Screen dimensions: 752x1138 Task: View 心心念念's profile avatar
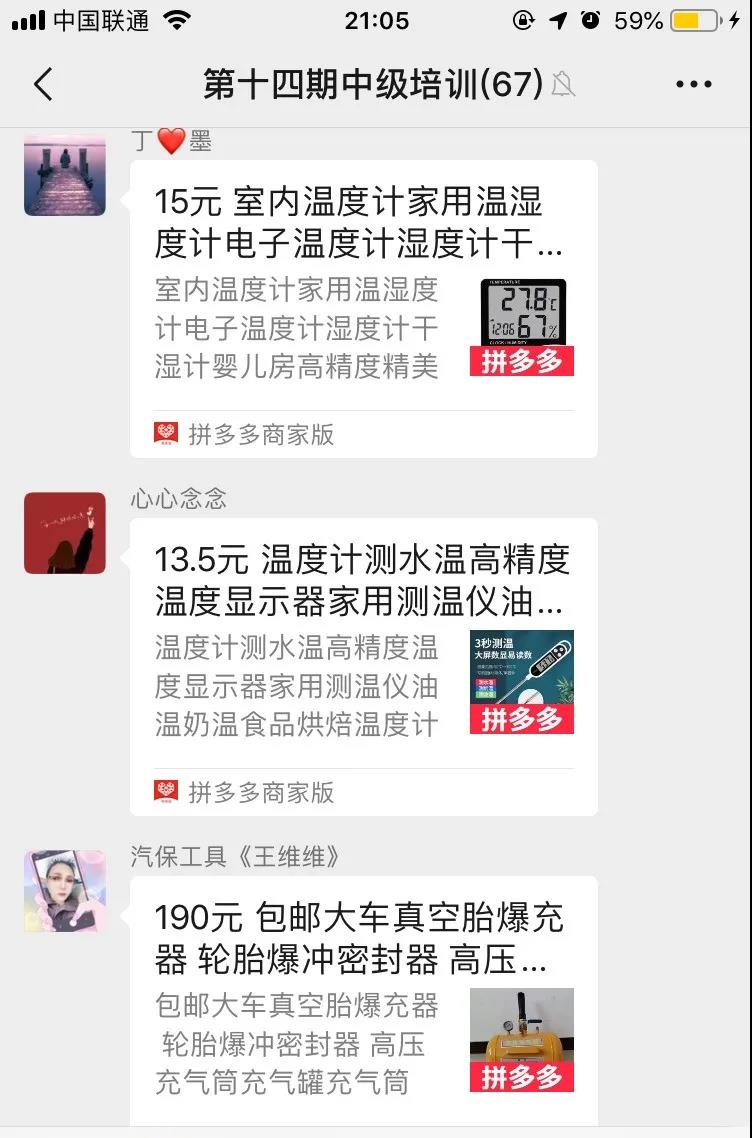coord(65,533)
